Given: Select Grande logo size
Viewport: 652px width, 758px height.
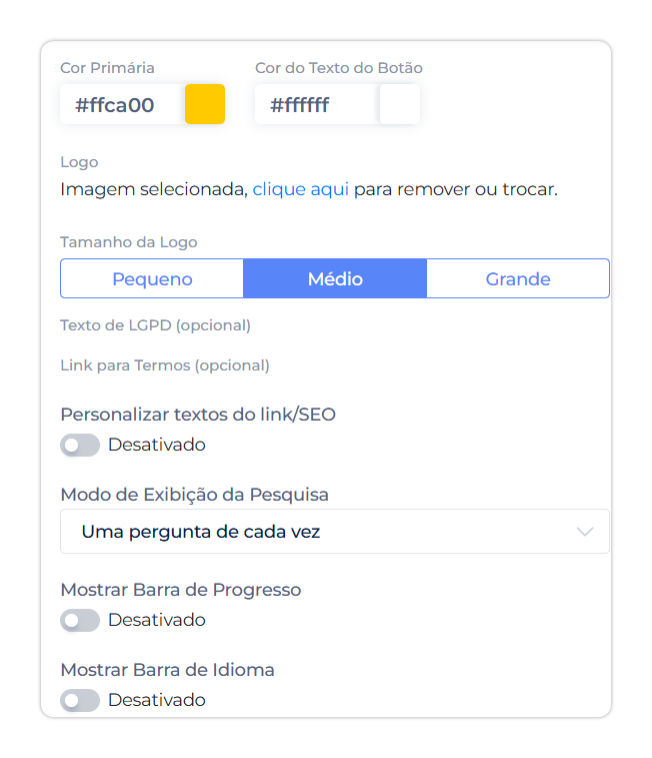Looking at the screenshot, I should [518, 279].
